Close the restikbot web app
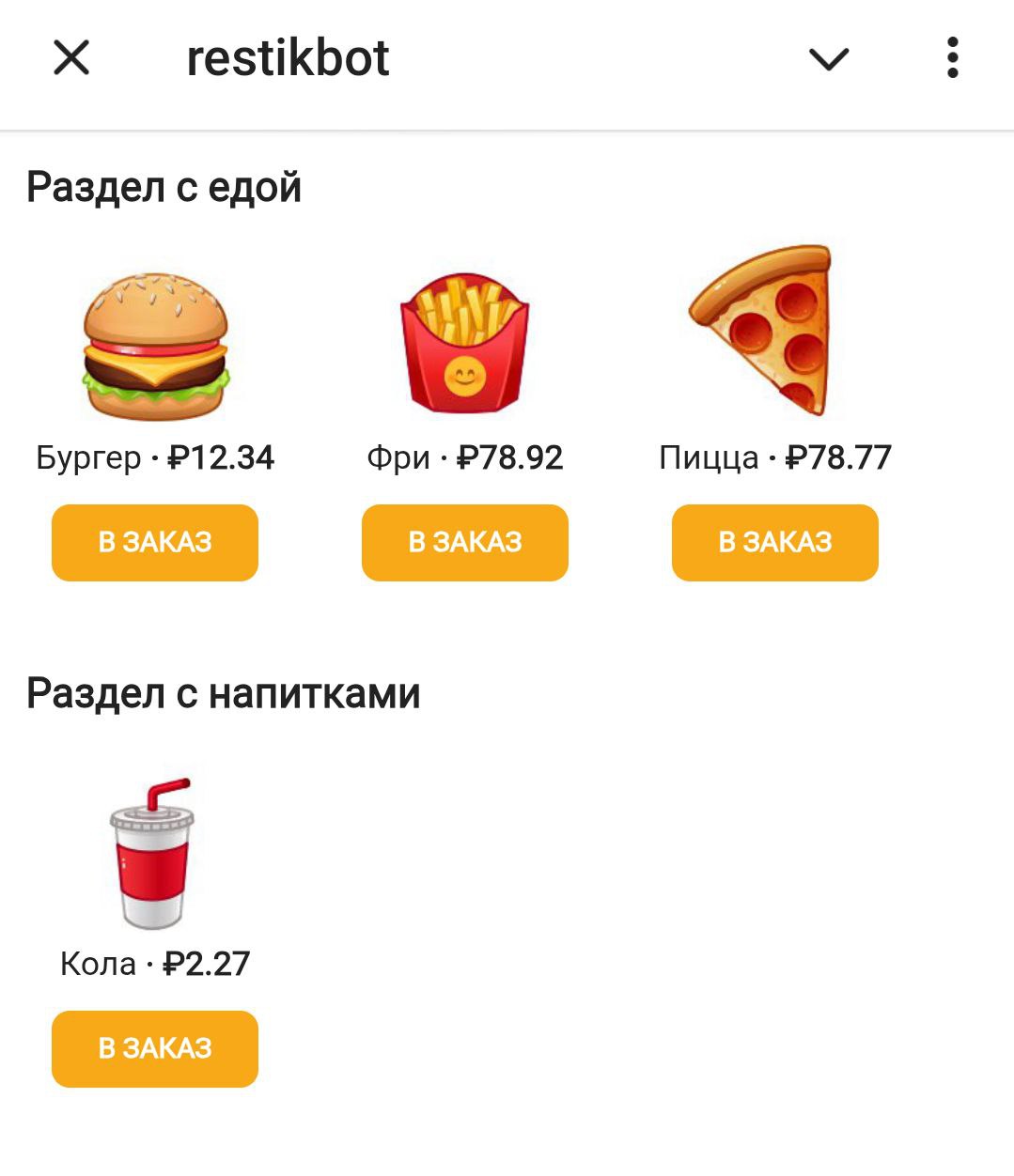The height and width of the screenshot is (1176, 1014). pos(71,58)
